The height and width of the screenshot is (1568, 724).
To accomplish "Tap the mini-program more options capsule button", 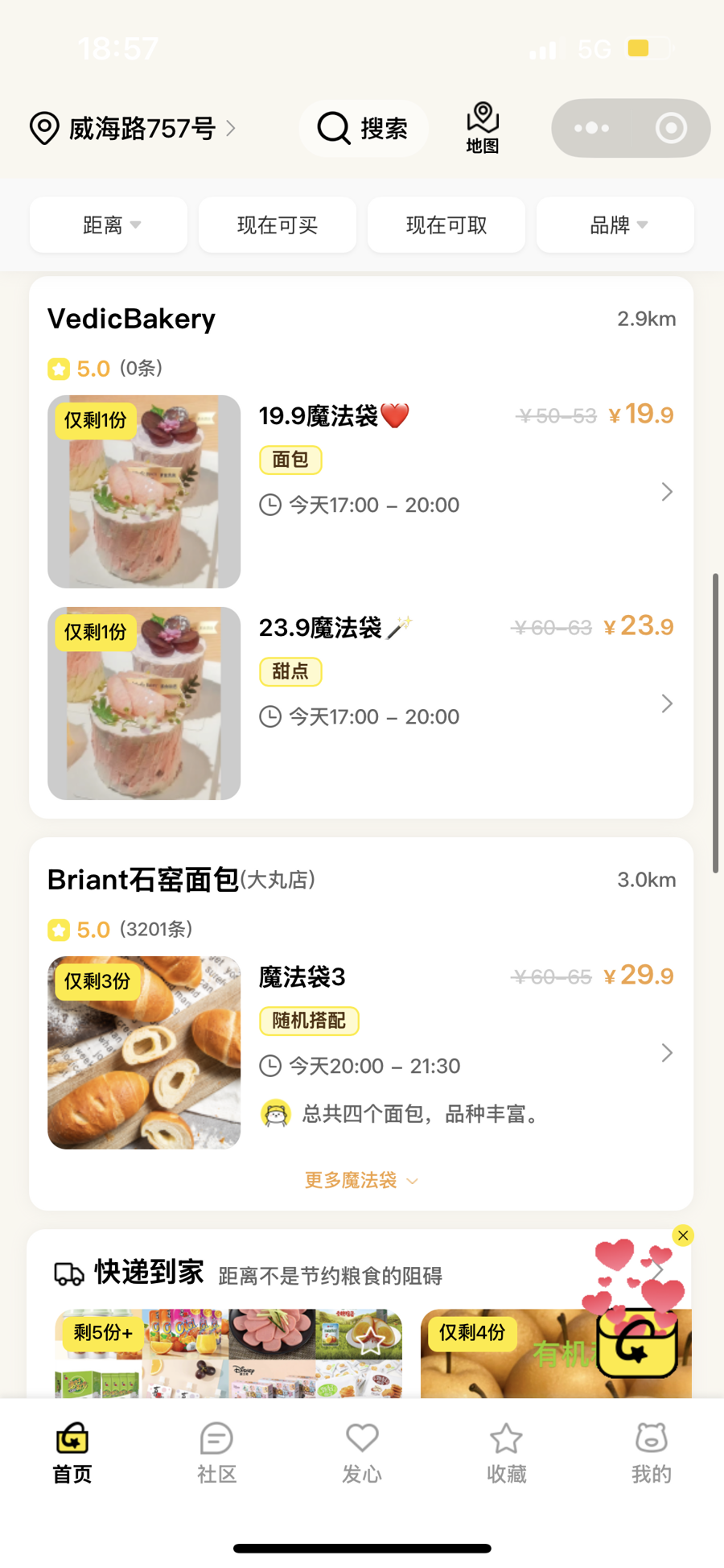I will 593,128.
